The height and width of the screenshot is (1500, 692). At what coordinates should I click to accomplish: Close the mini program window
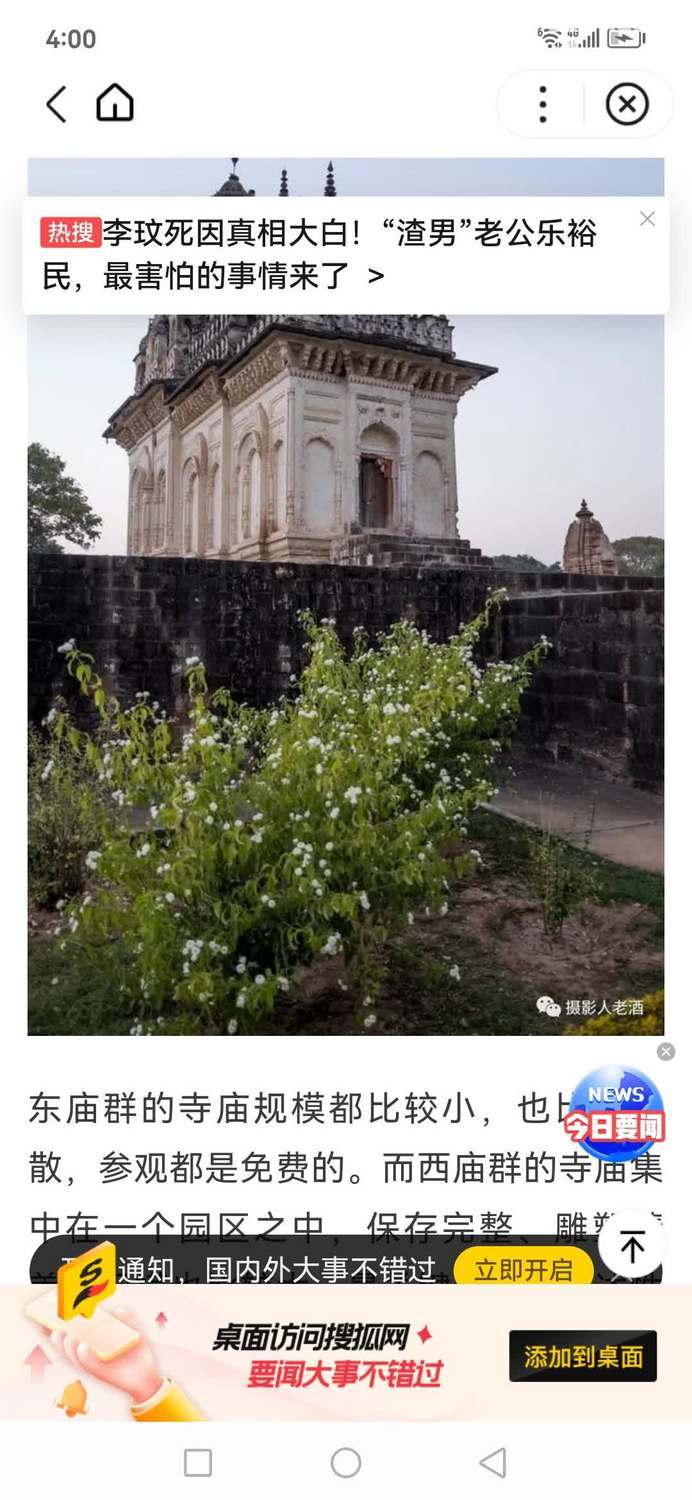(627, 104)
